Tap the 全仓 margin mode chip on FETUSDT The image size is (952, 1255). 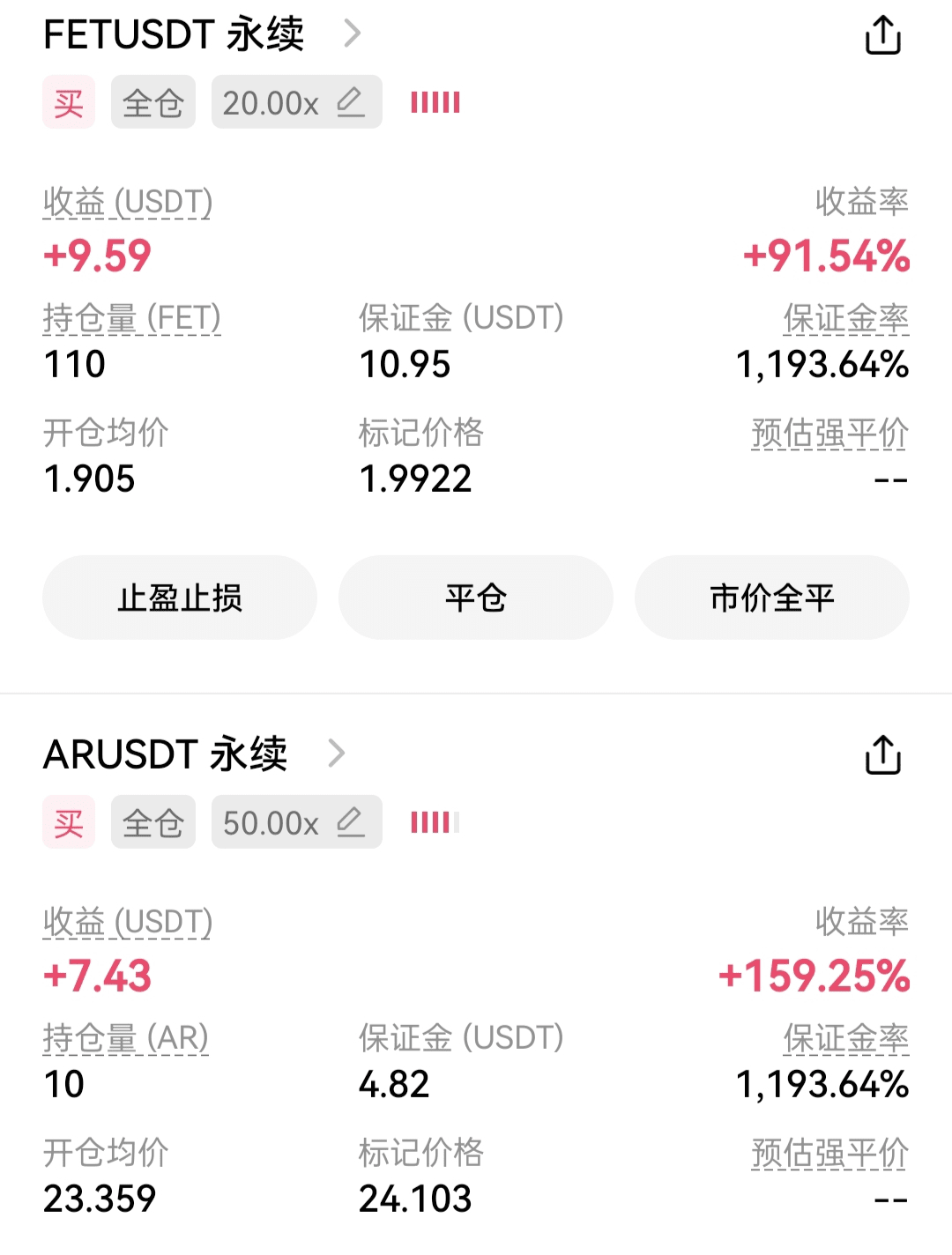[152, 102]
